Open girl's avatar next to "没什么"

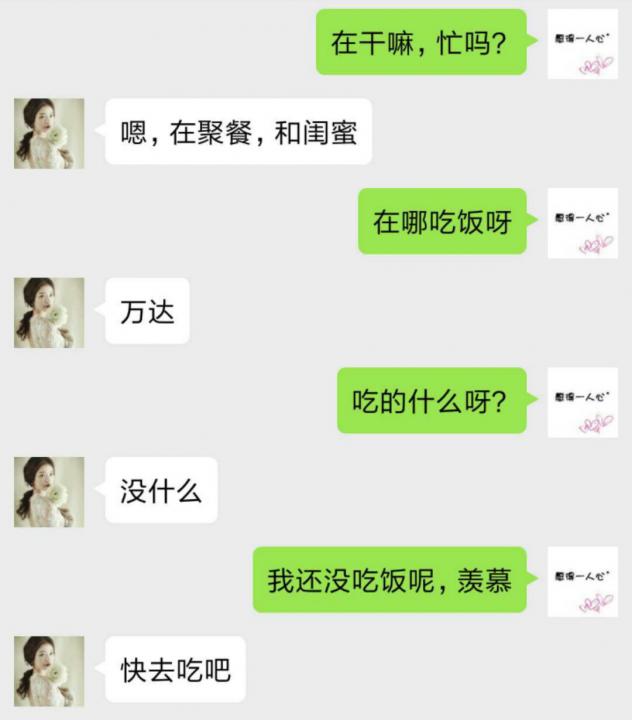coord(49,492)
